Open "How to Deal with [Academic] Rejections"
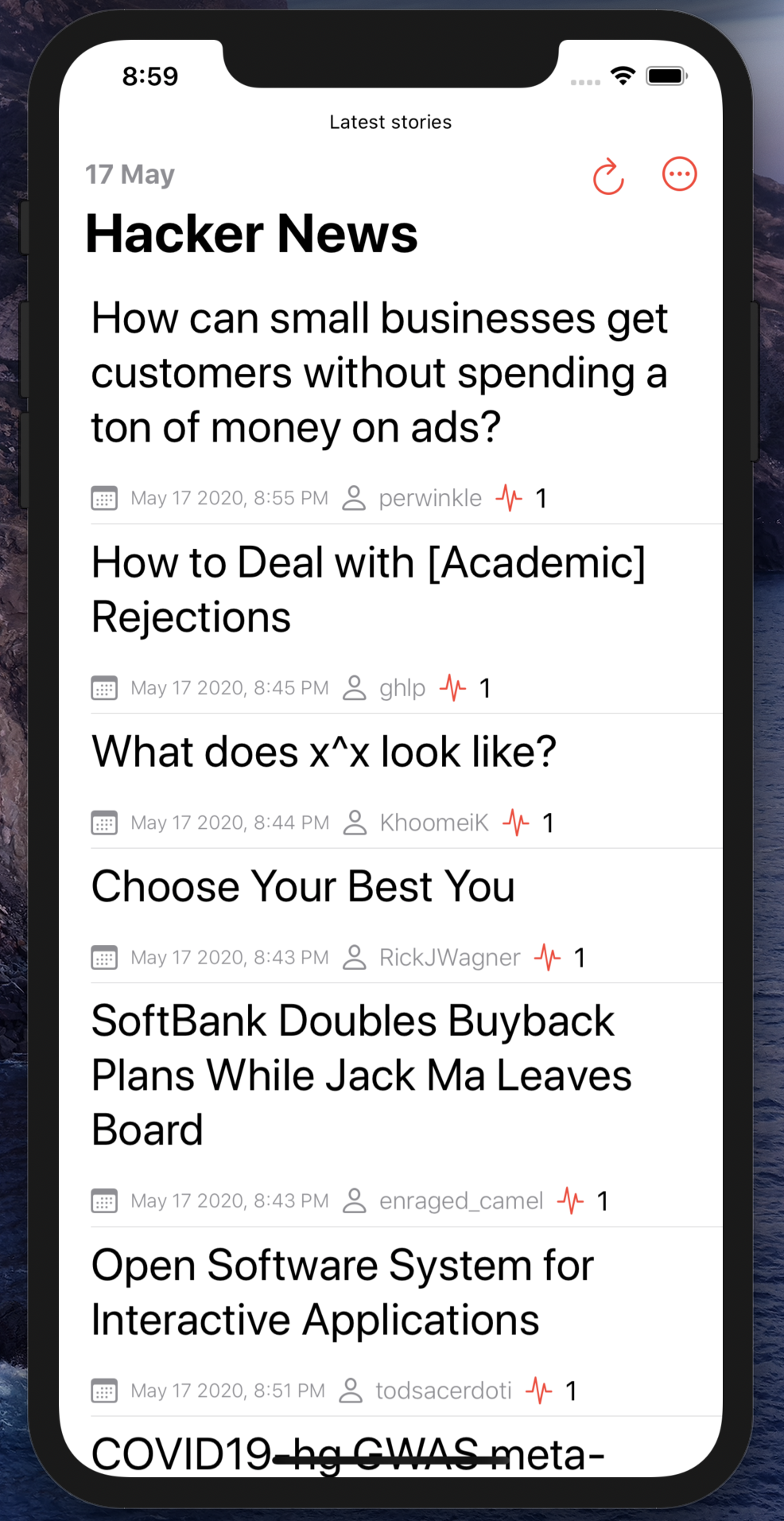 [x=367, y=589]
